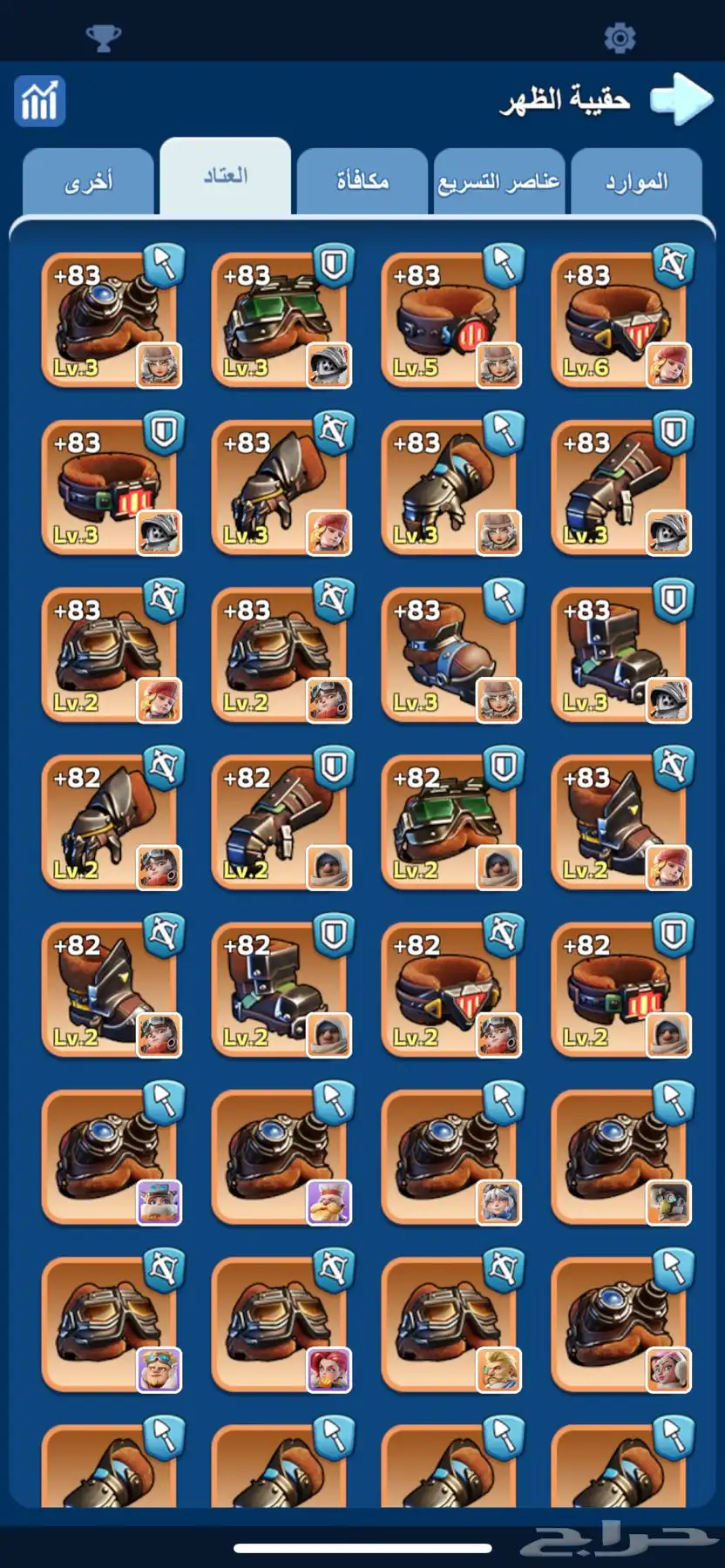Switch to the عناصر التسريع tab
This screenshot has height=1568, width=725.
(x=499, y=182)
